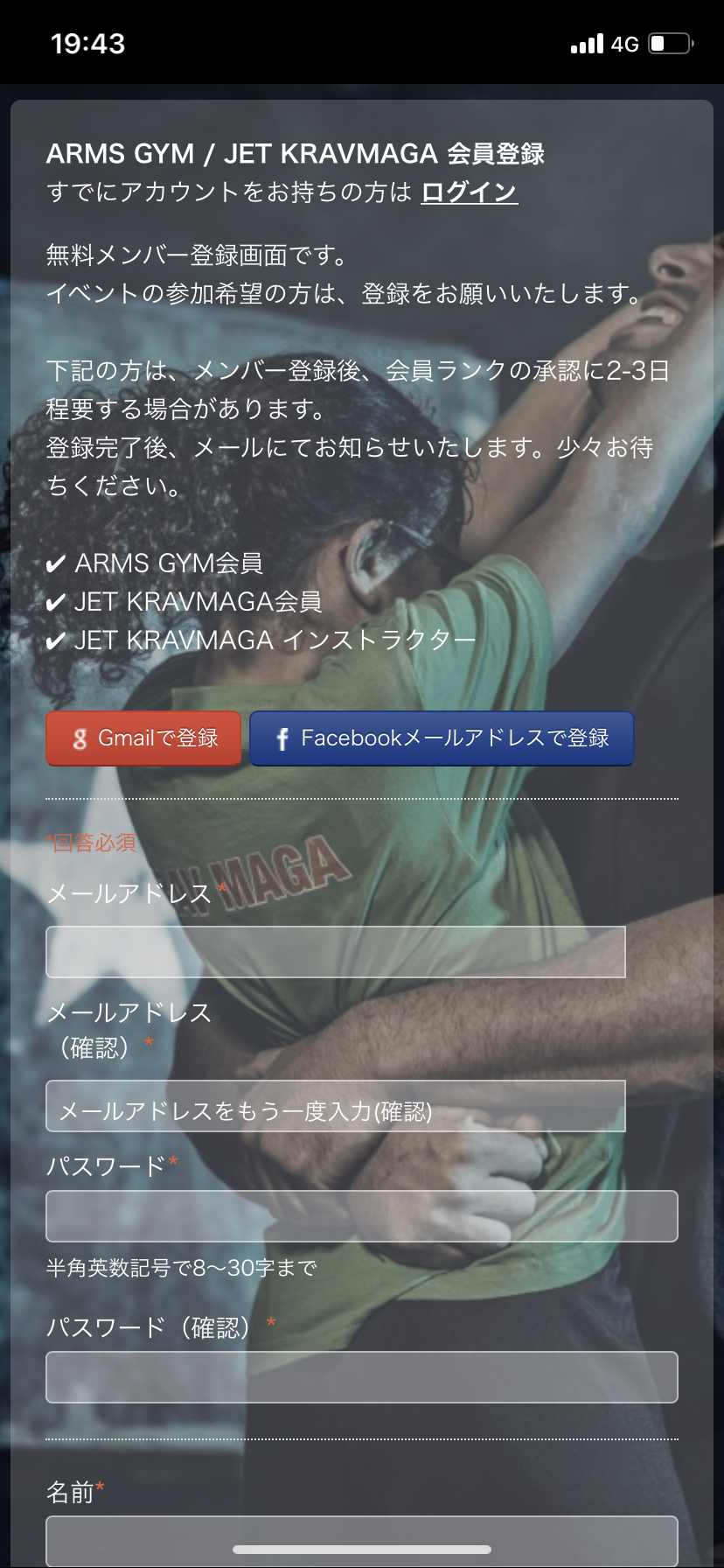Viewport: 724px width, 1568px height.
Task: Select the メールアドレス(確認) field
Action: tap(336, 1106)
